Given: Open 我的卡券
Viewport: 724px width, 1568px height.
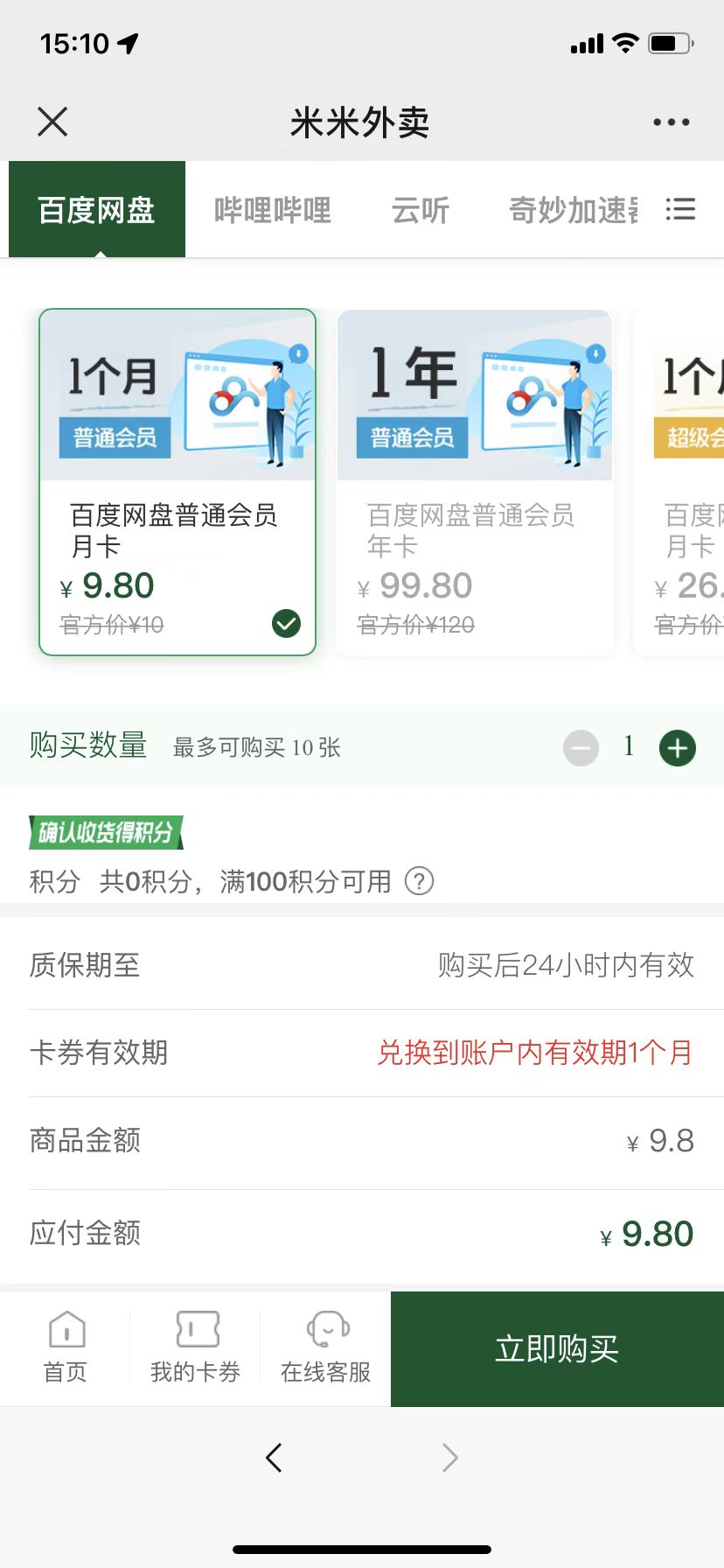Looking at the screenshot, I should [x=195, y=1347].
